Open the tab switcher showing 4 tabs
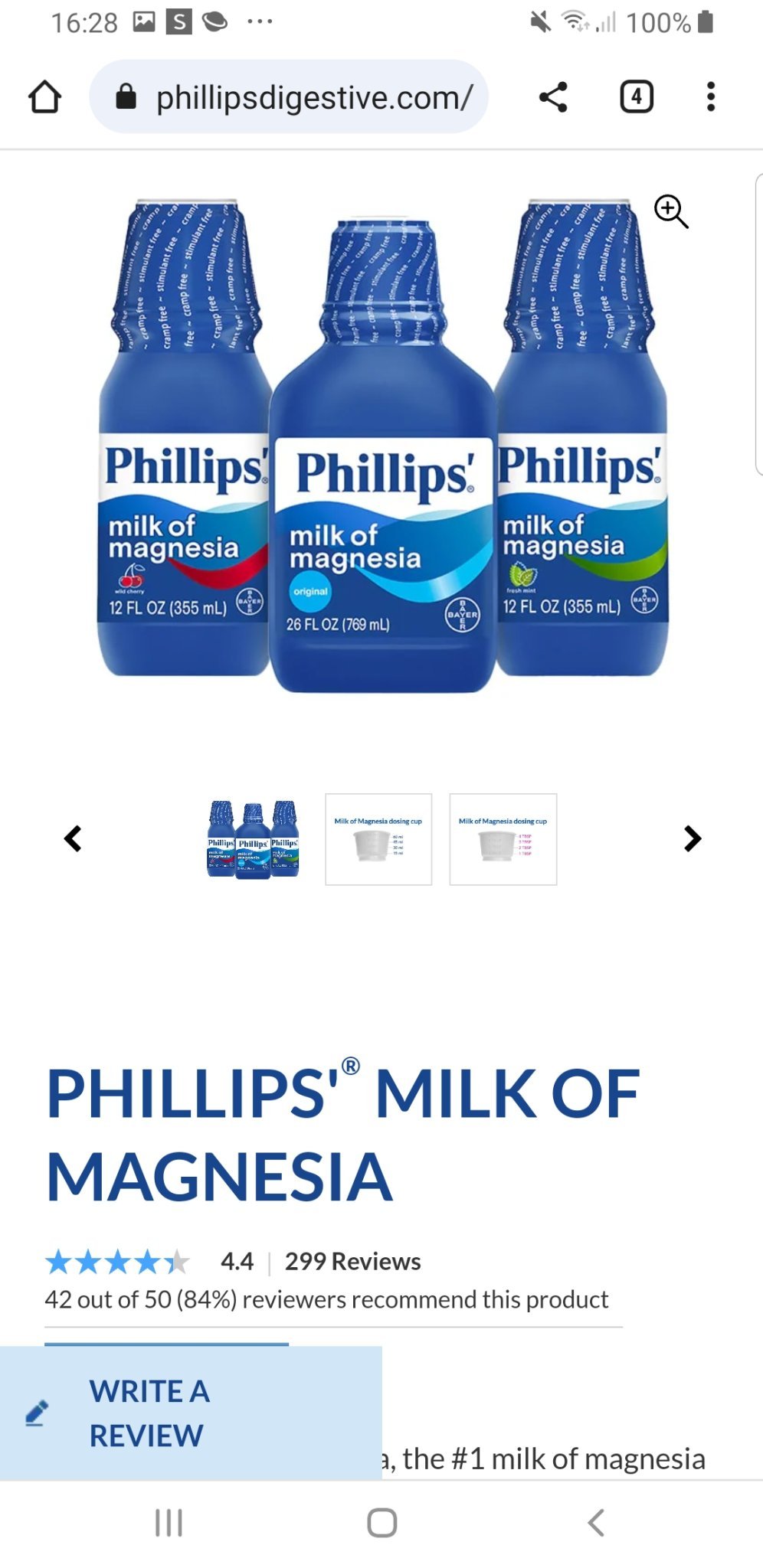The height and width of the screenshot is (1568, 763). point(636,97)
